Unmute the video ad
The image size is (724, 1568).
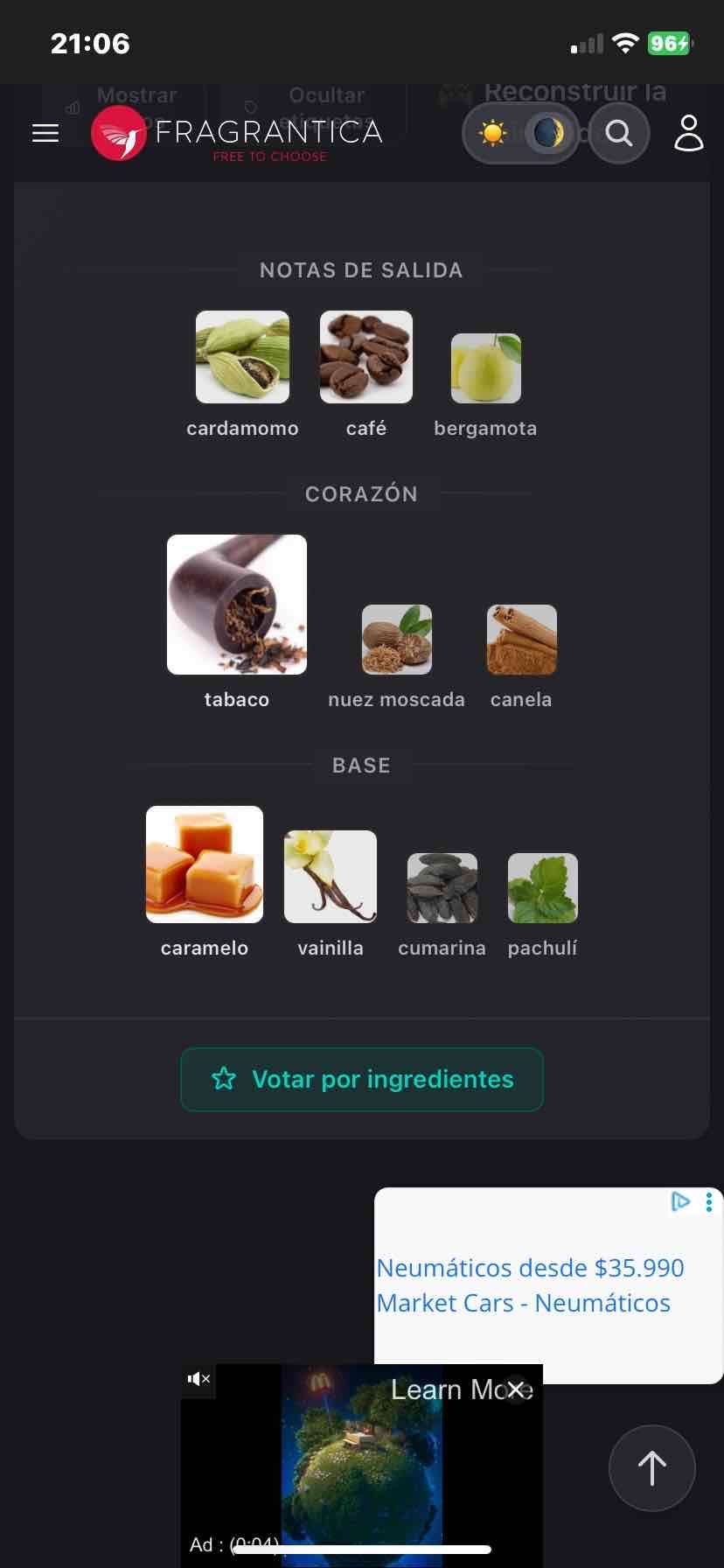[x=198, y=1380]
